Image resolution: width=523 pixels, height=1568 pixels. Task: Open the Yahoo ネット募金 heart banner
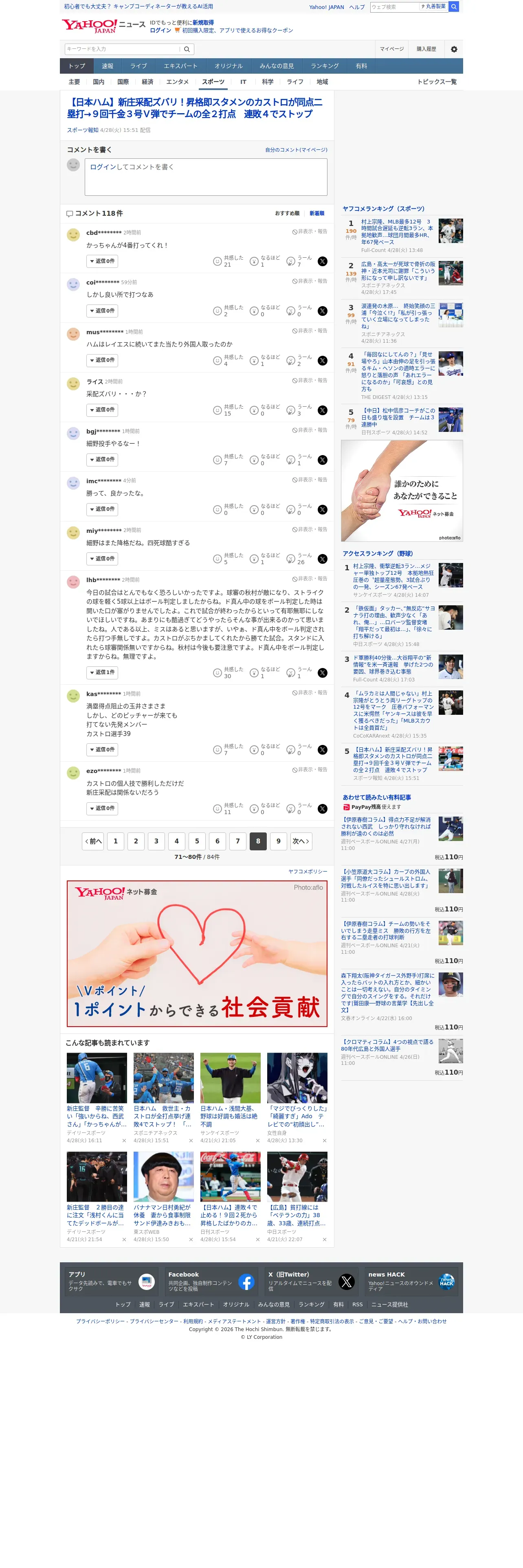(197, 953)
